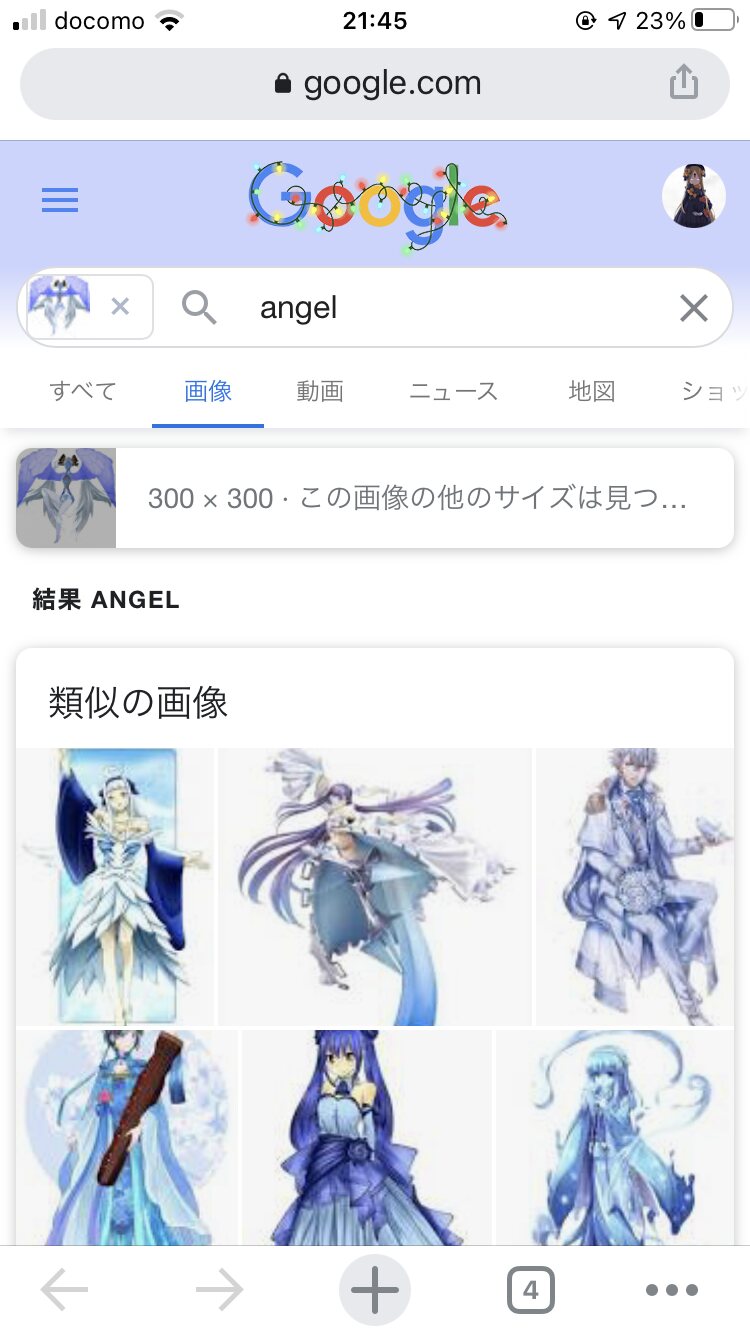750x1334 pixels.
Task: Go back to the previous page
Action: pos(65,1291)
